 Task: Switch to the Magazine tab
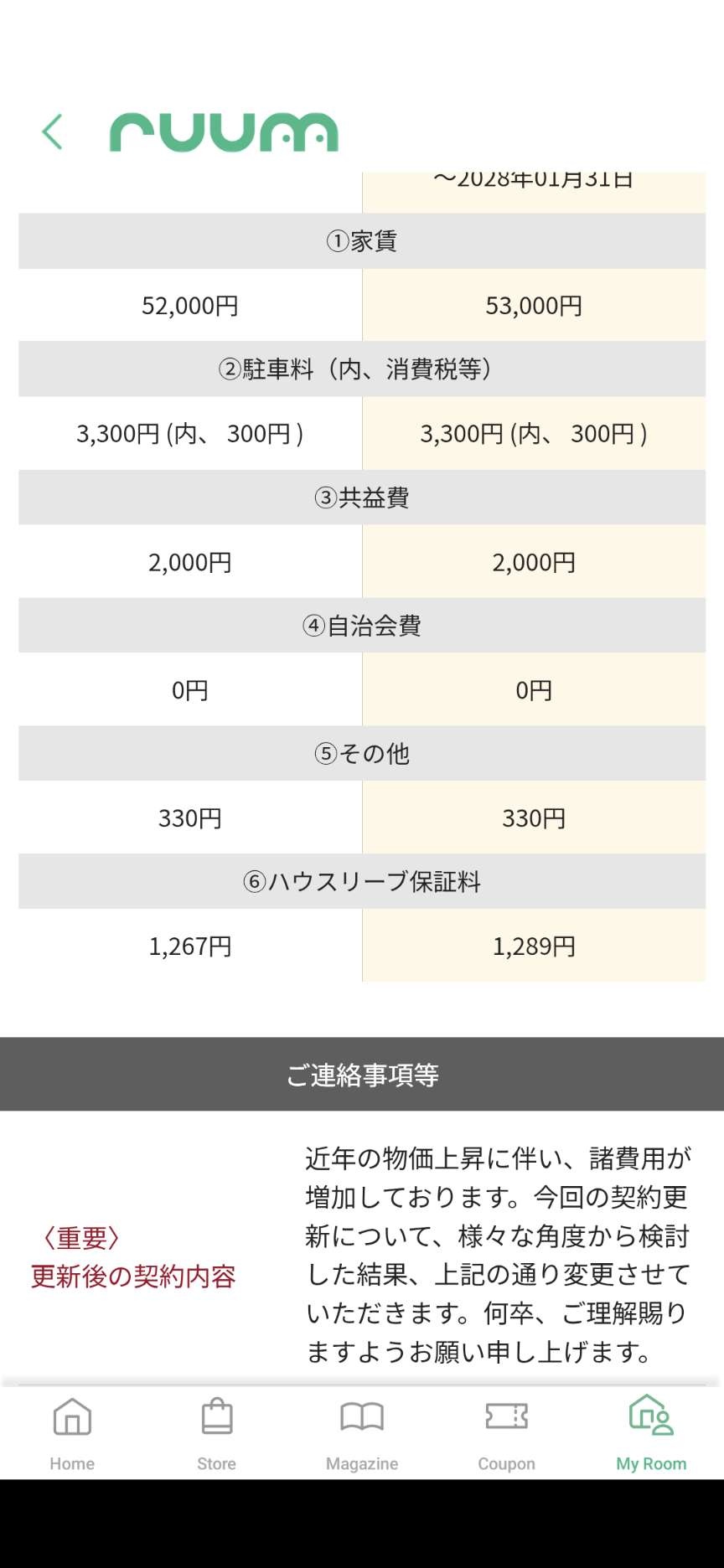[362, 1433]
